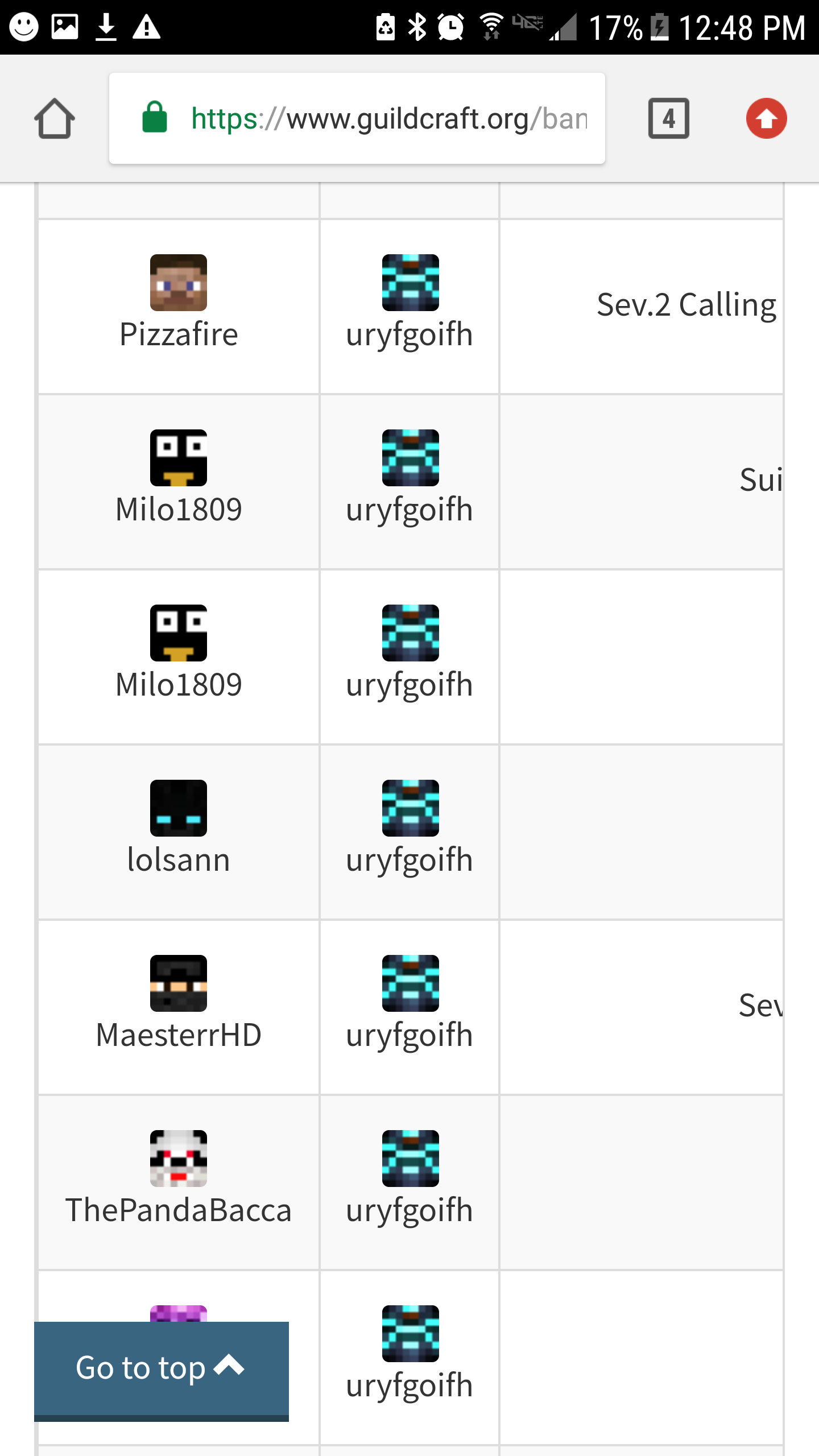The width and height of the screenshot is (819, 1456).
Task: Open ThePandaBacca's player profile
Action: click(x=179, y=1210)
